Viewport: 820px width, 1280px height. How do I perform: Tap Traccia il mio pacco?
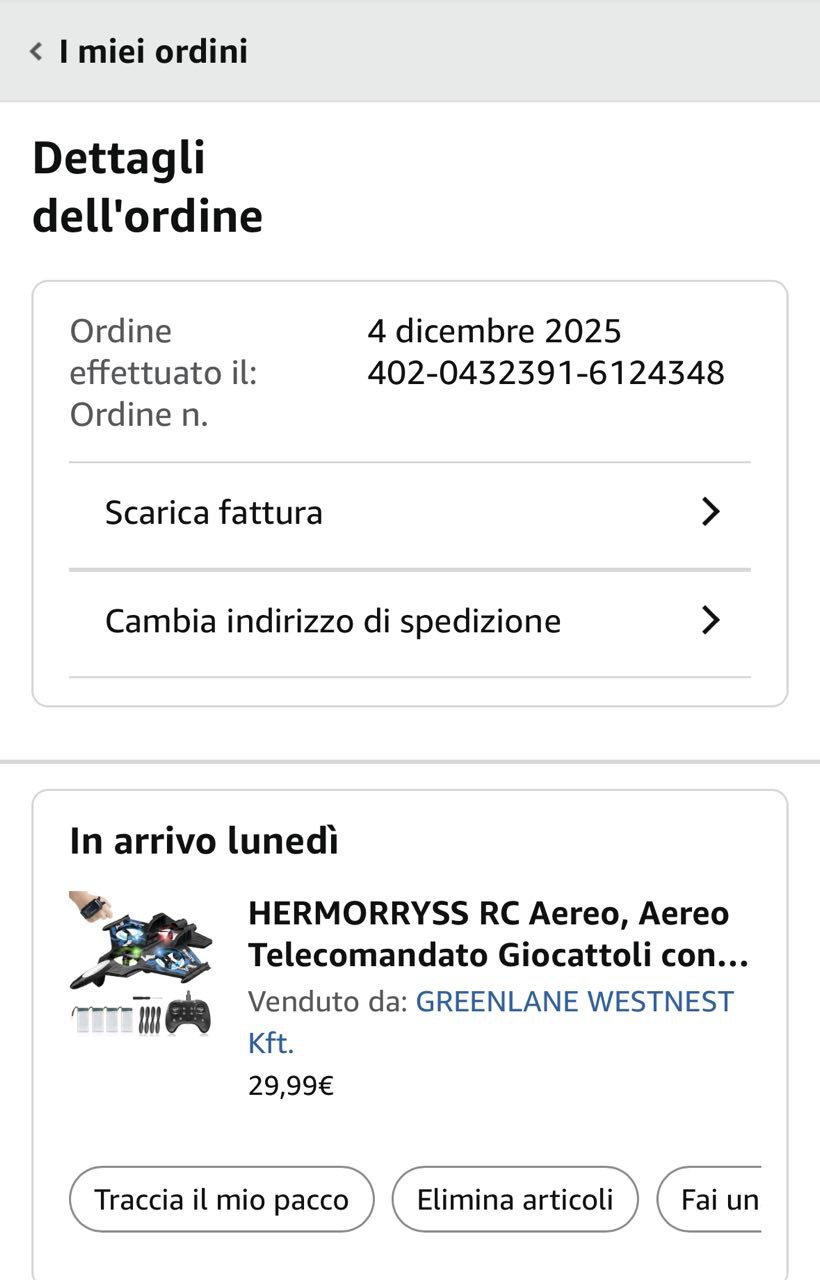pyautogui.click(x=221, y=1199)
